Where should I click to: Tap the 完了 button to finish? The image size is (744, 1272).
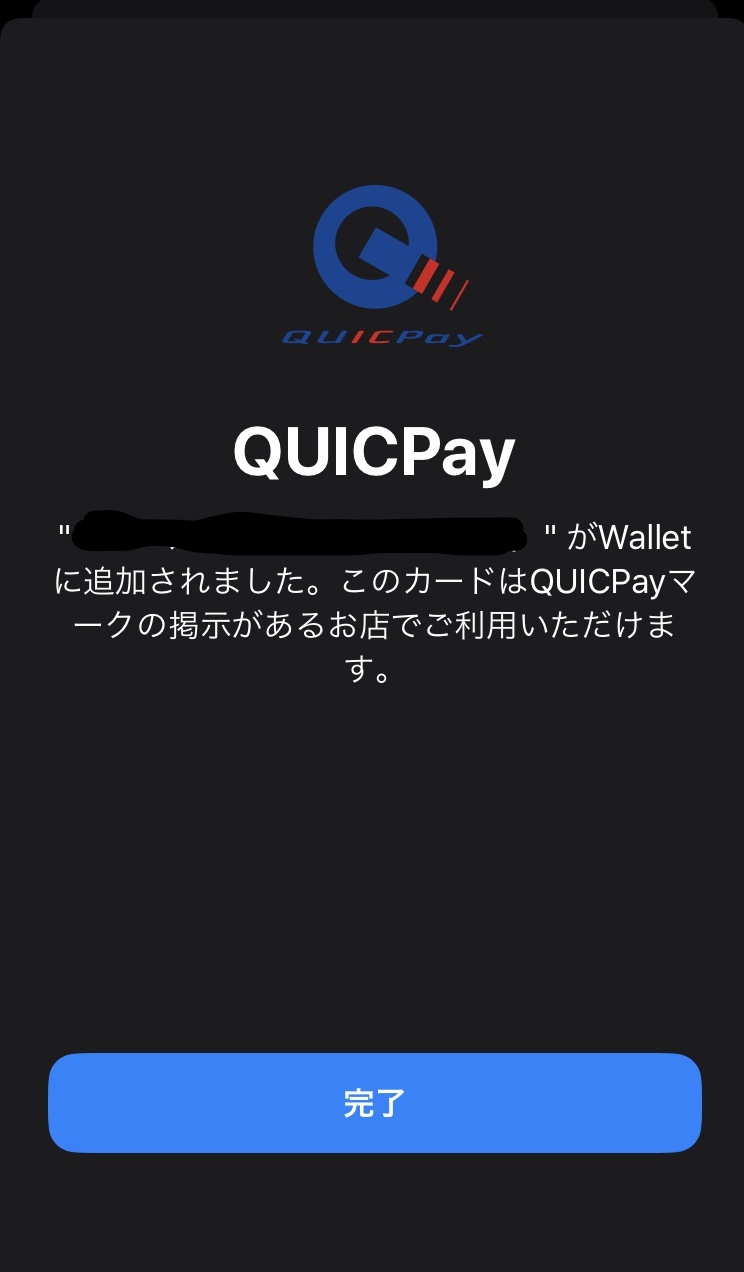click(374, 1103)
